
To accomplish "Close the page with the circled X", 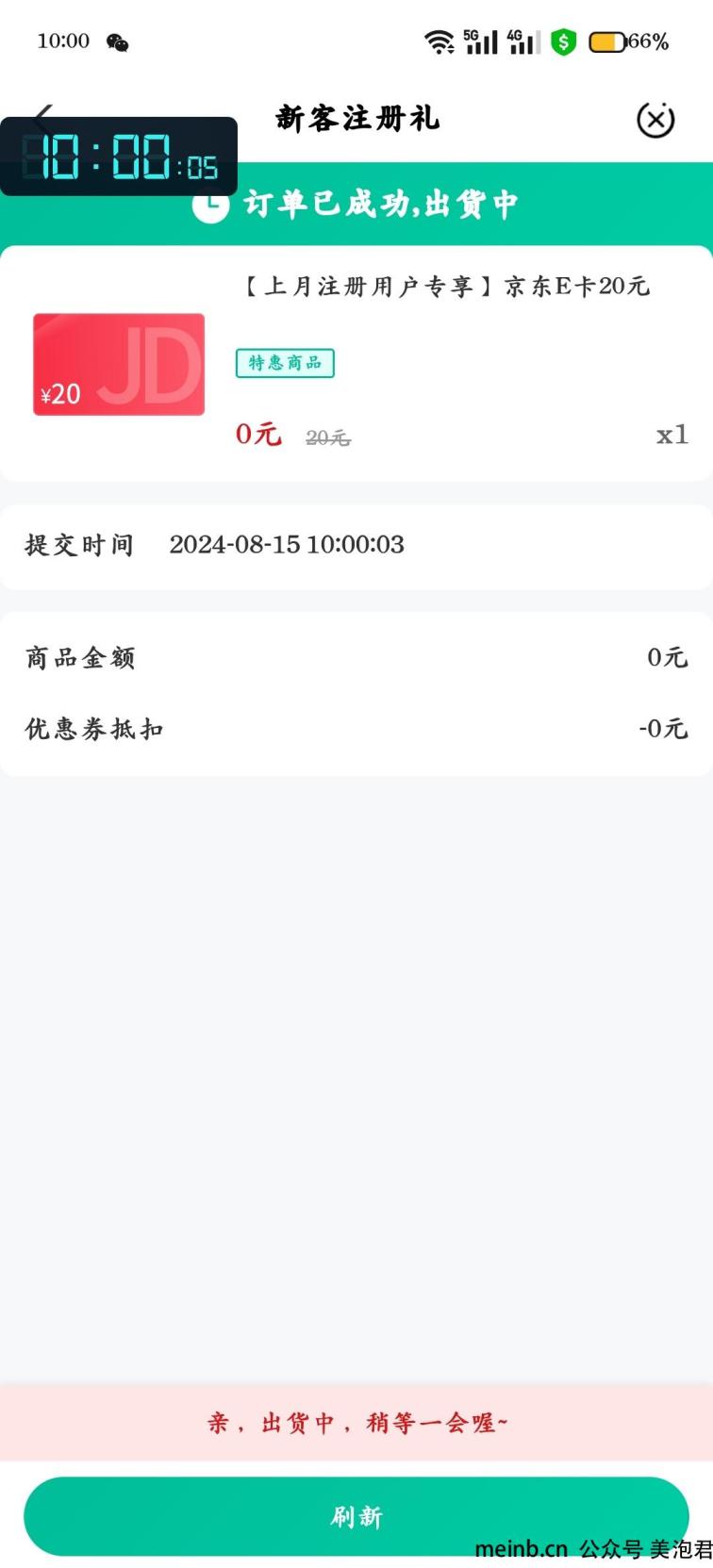I will (x=655, y=120).
